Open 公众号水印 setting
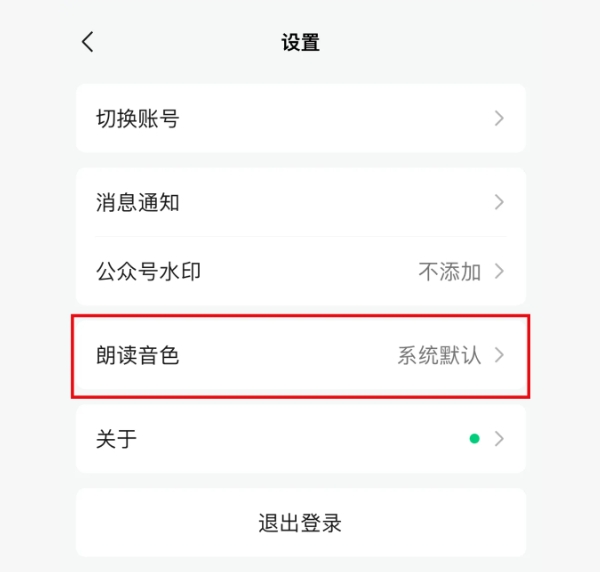 tap(300, 271)
